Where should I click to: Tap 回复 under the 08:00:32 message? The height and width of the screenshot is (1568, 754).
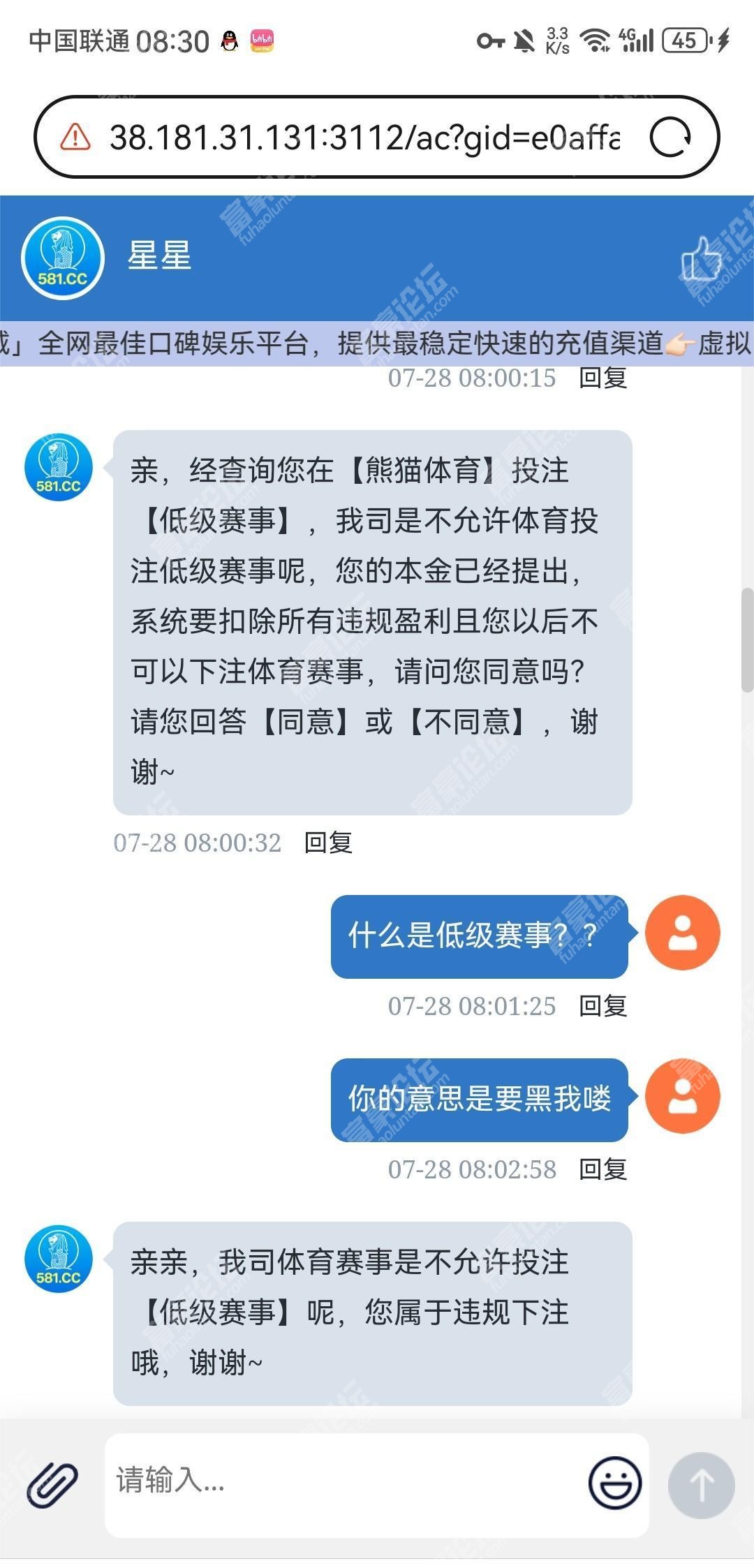tap(328, 843)
